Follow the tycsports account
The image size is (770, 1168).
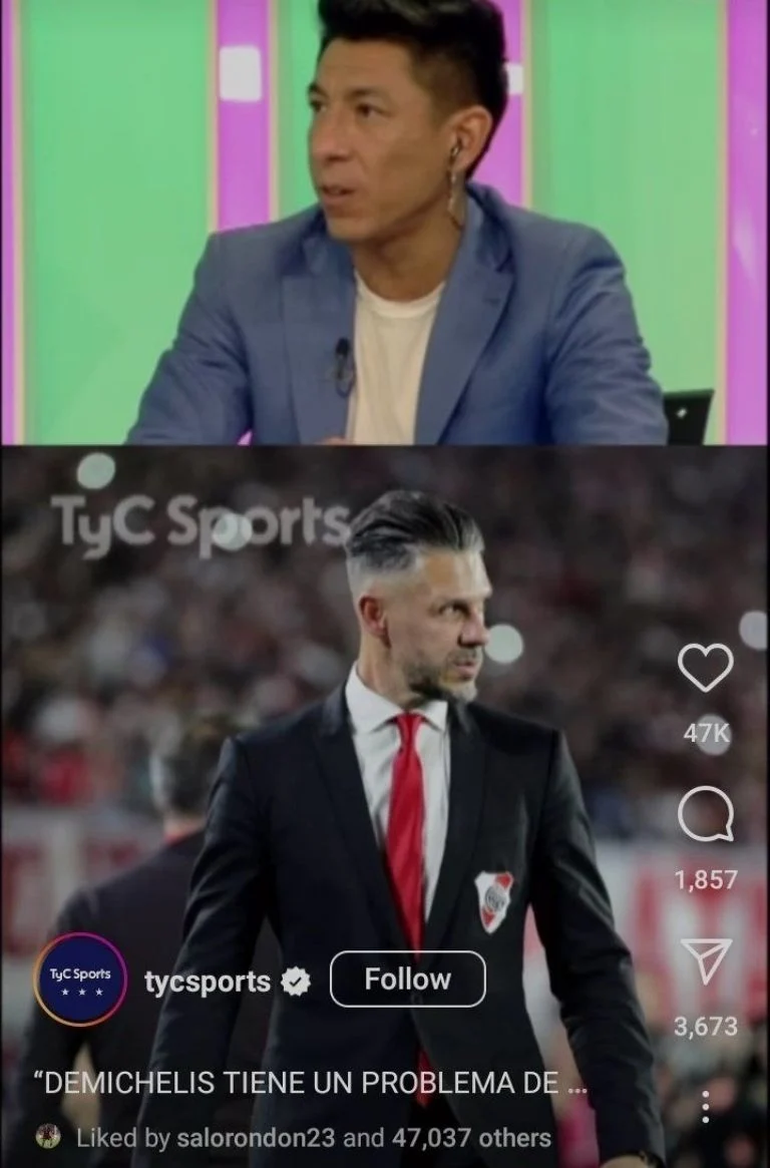(x=407, y=979)
